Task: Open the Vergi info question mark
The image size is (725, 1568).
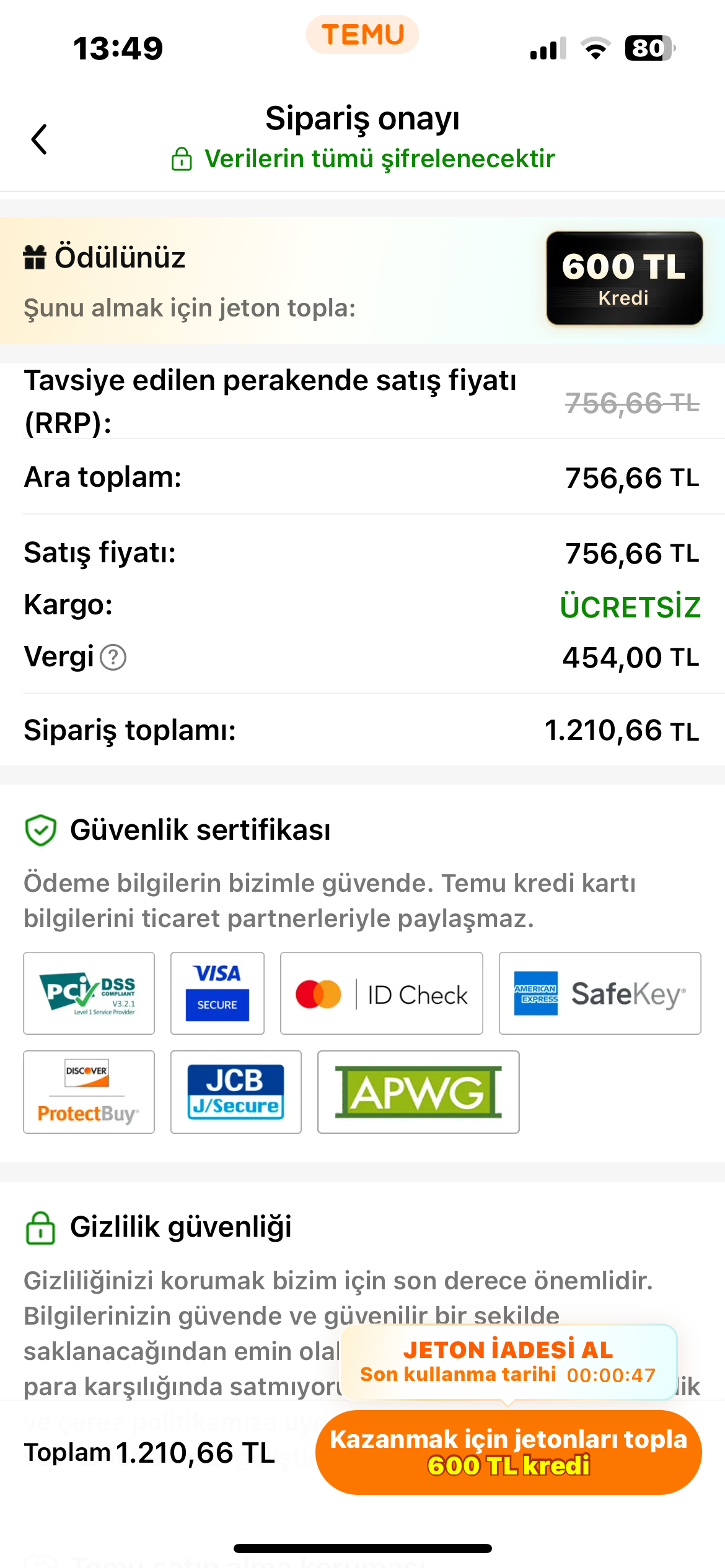Action: [x=113, y=658]
